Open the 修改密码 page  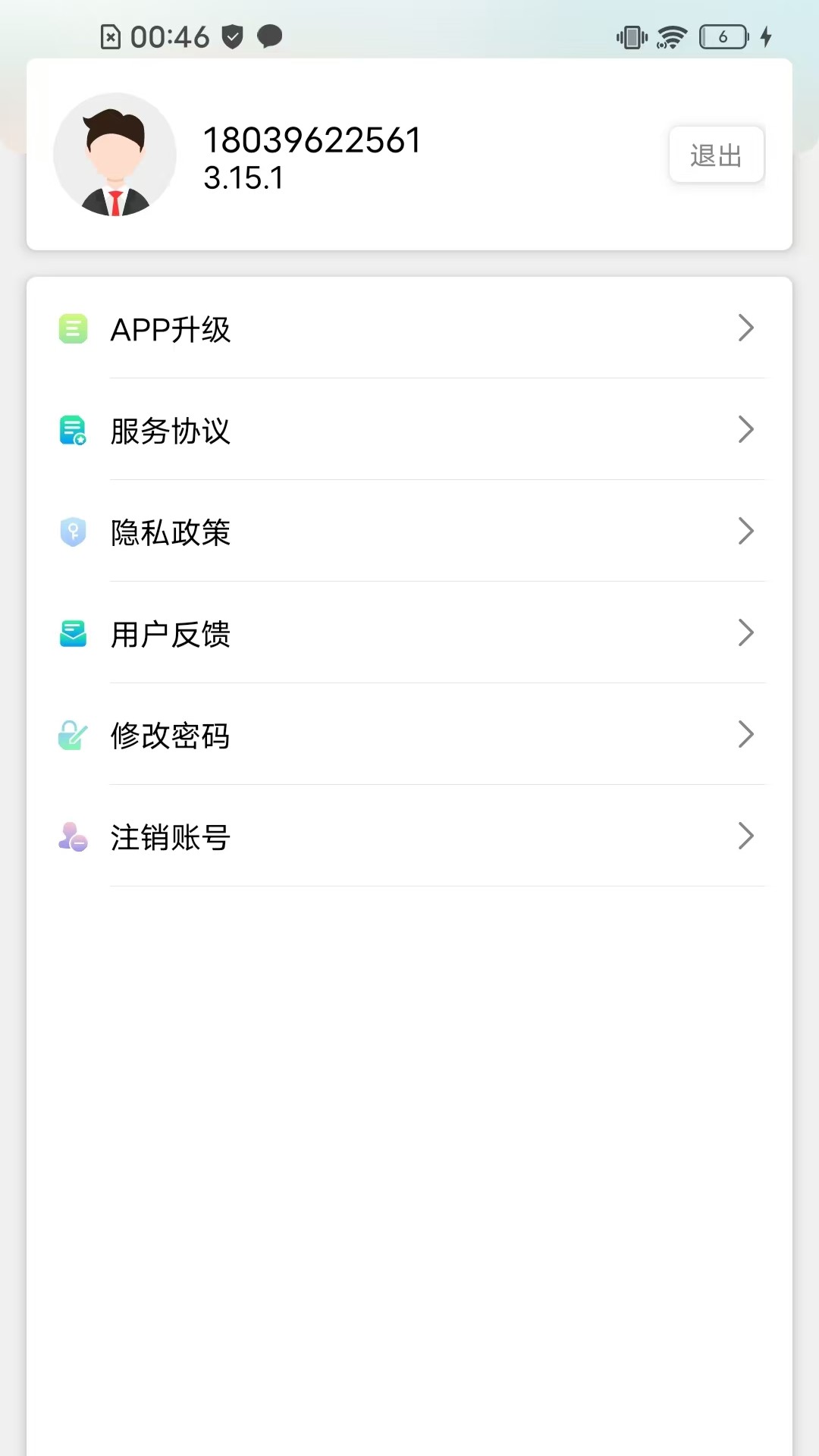(746, 736)
